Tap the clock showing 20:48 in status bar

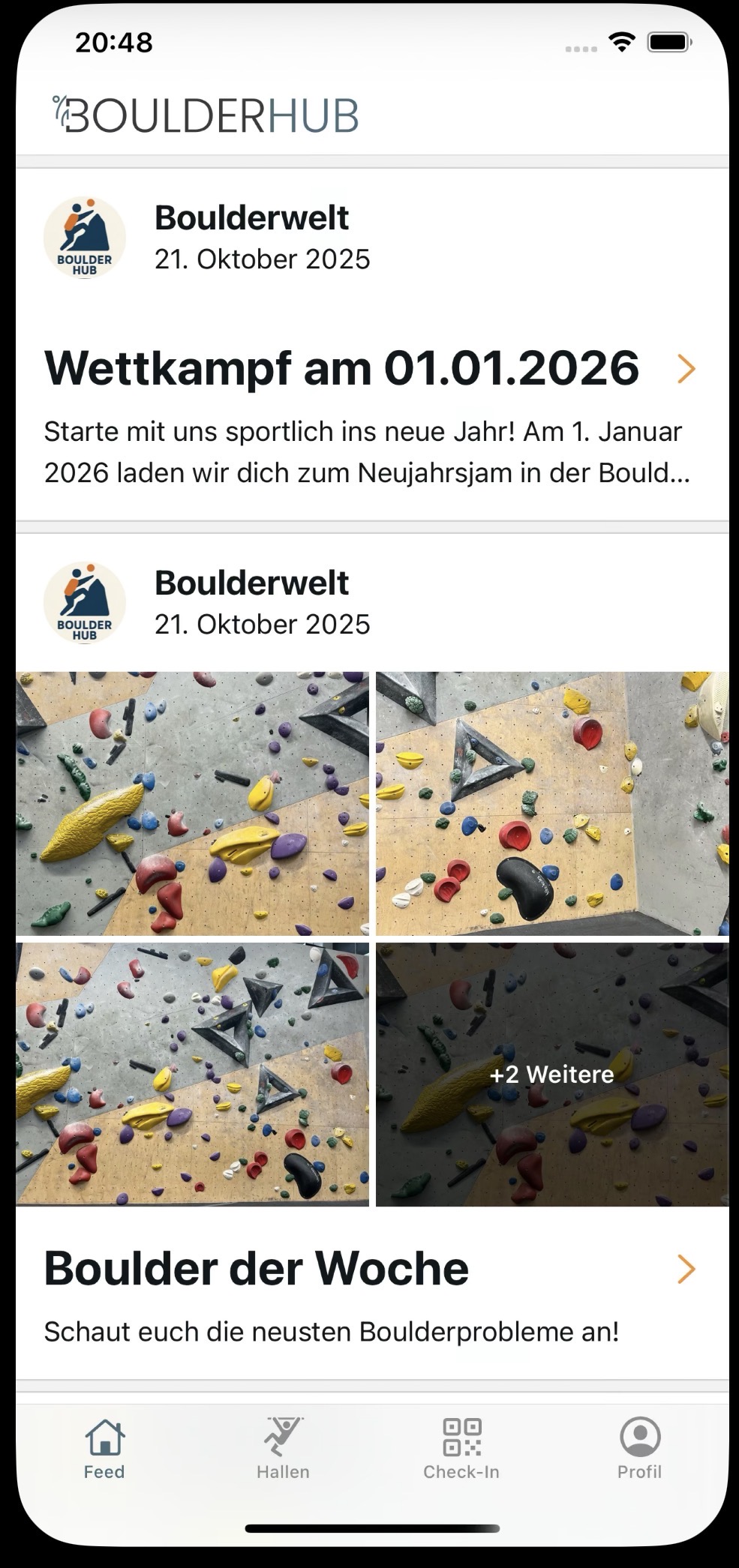point(113,43)
